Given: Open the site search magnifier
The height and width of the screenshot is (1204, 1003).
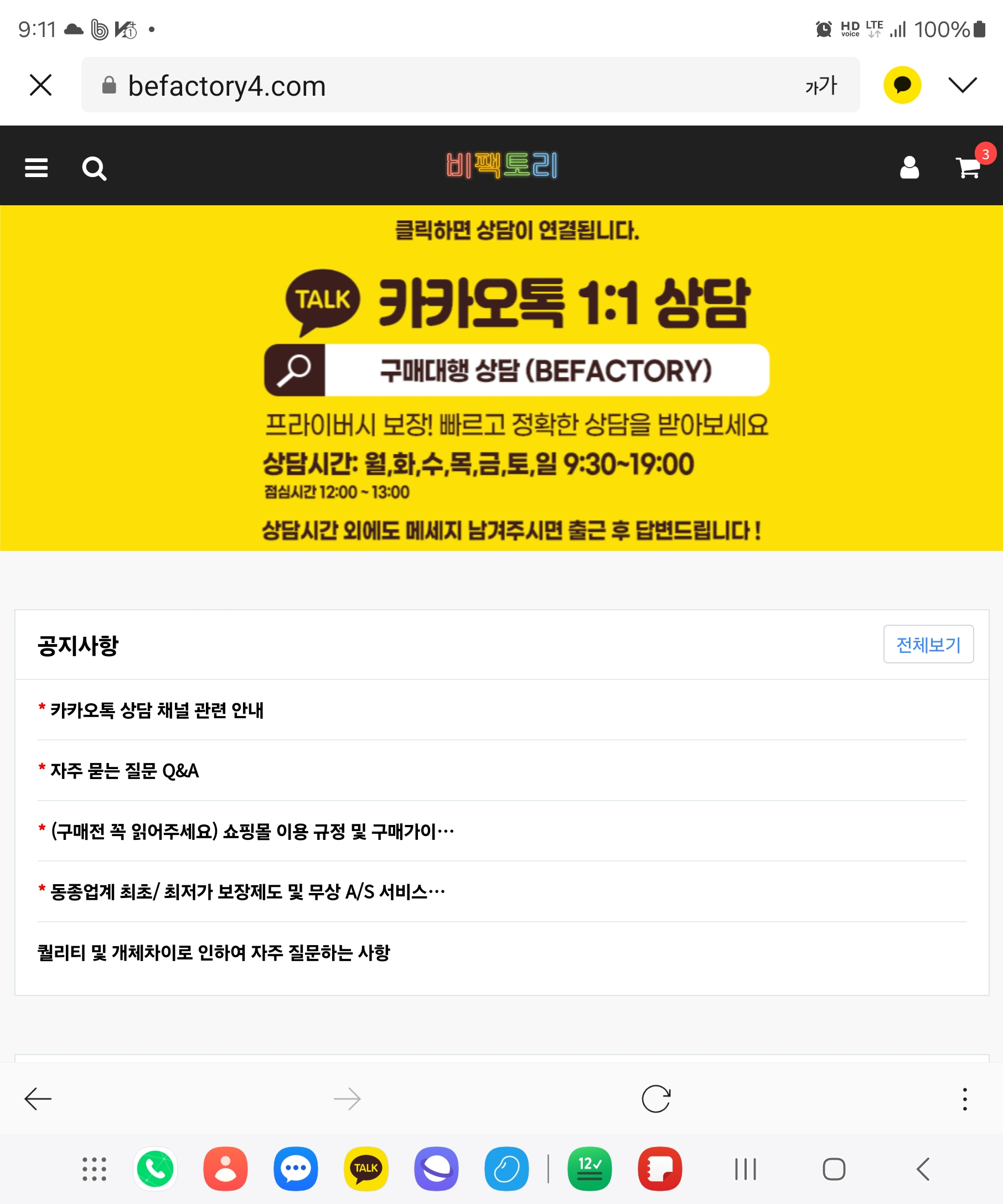Looking at the screenshot, I should [x=94, y=169].
